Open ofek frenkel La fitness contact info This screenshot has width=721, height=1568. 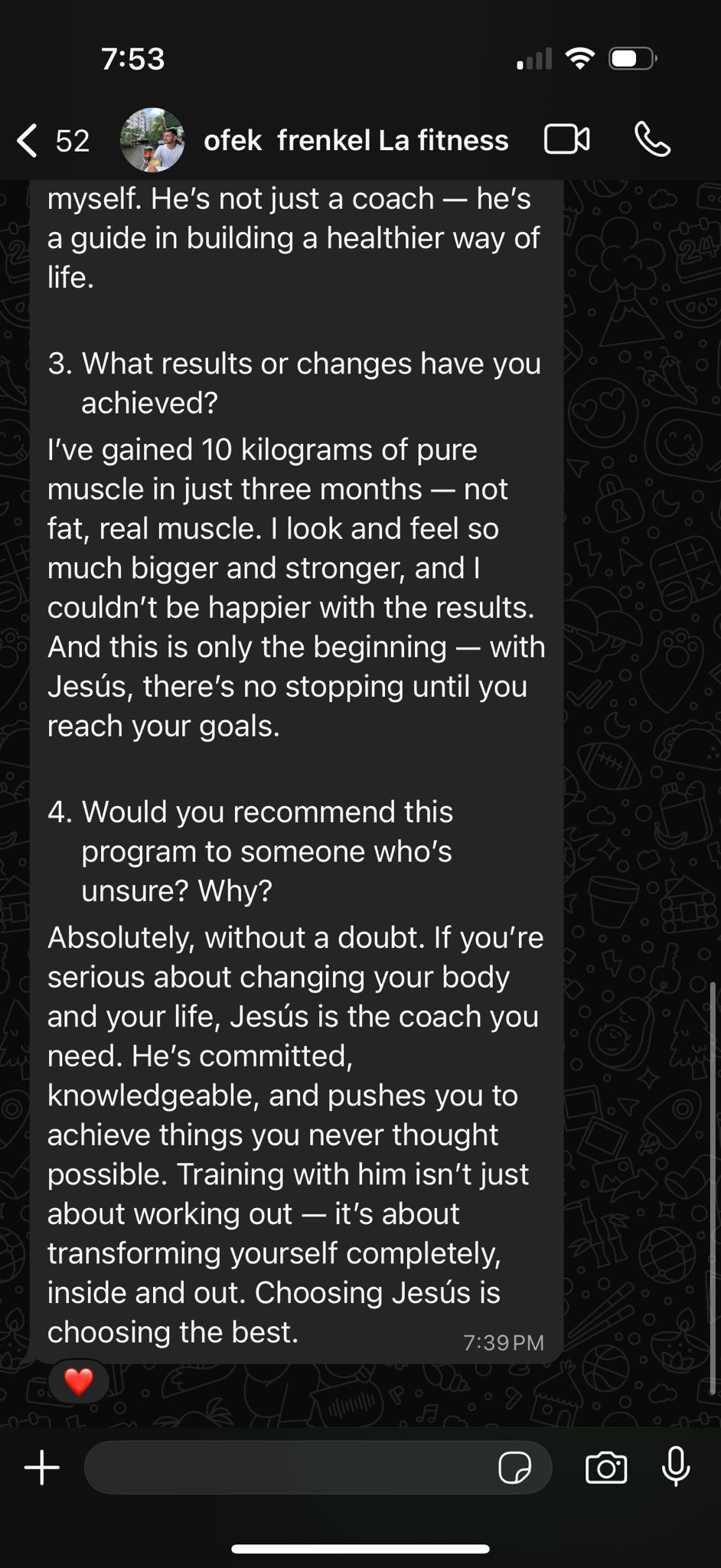pyautogui.click(x=356, y=141)
